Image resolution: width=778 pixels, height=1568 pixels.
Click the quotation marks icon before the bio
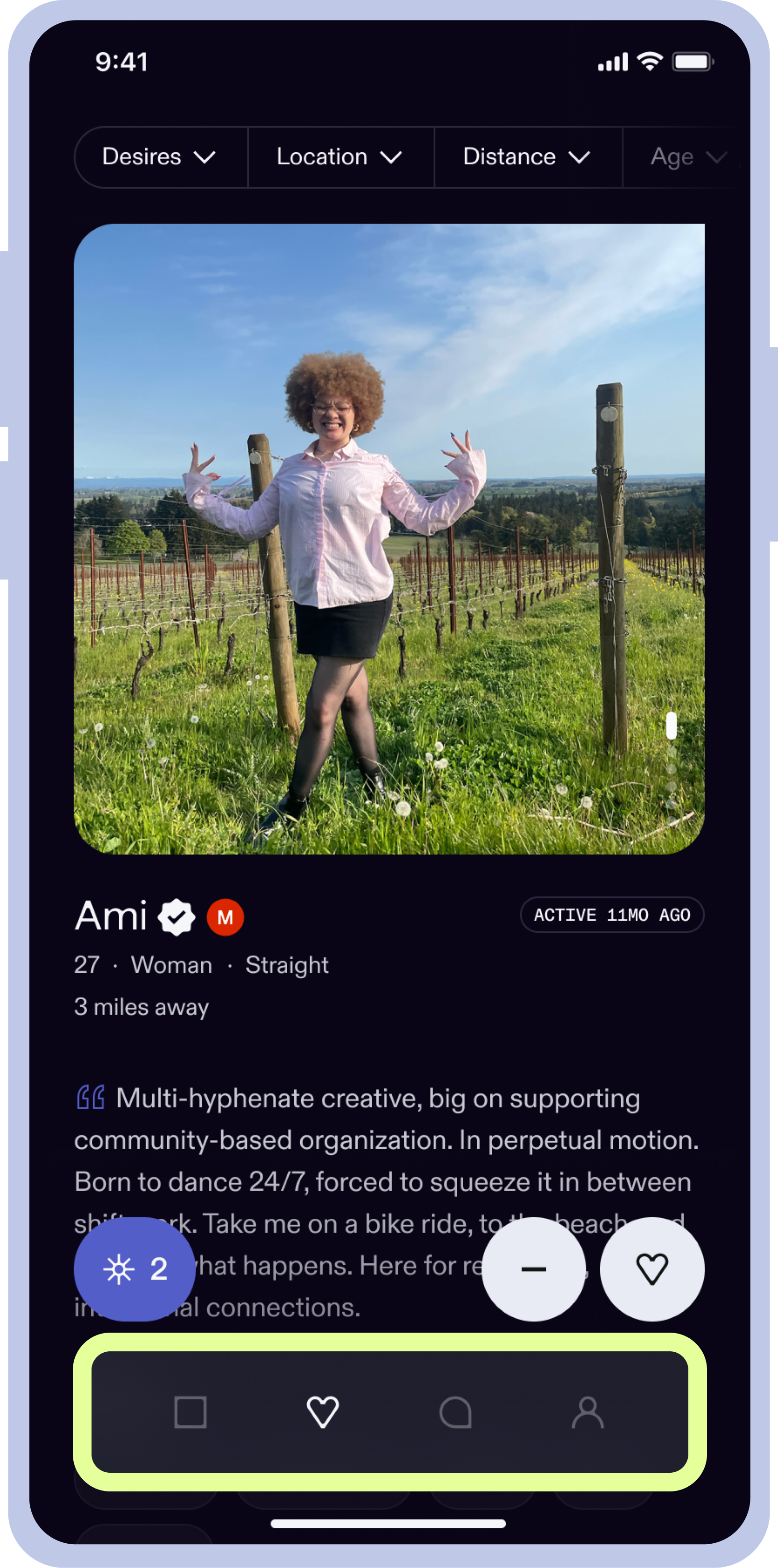(x=92, y=1096)
